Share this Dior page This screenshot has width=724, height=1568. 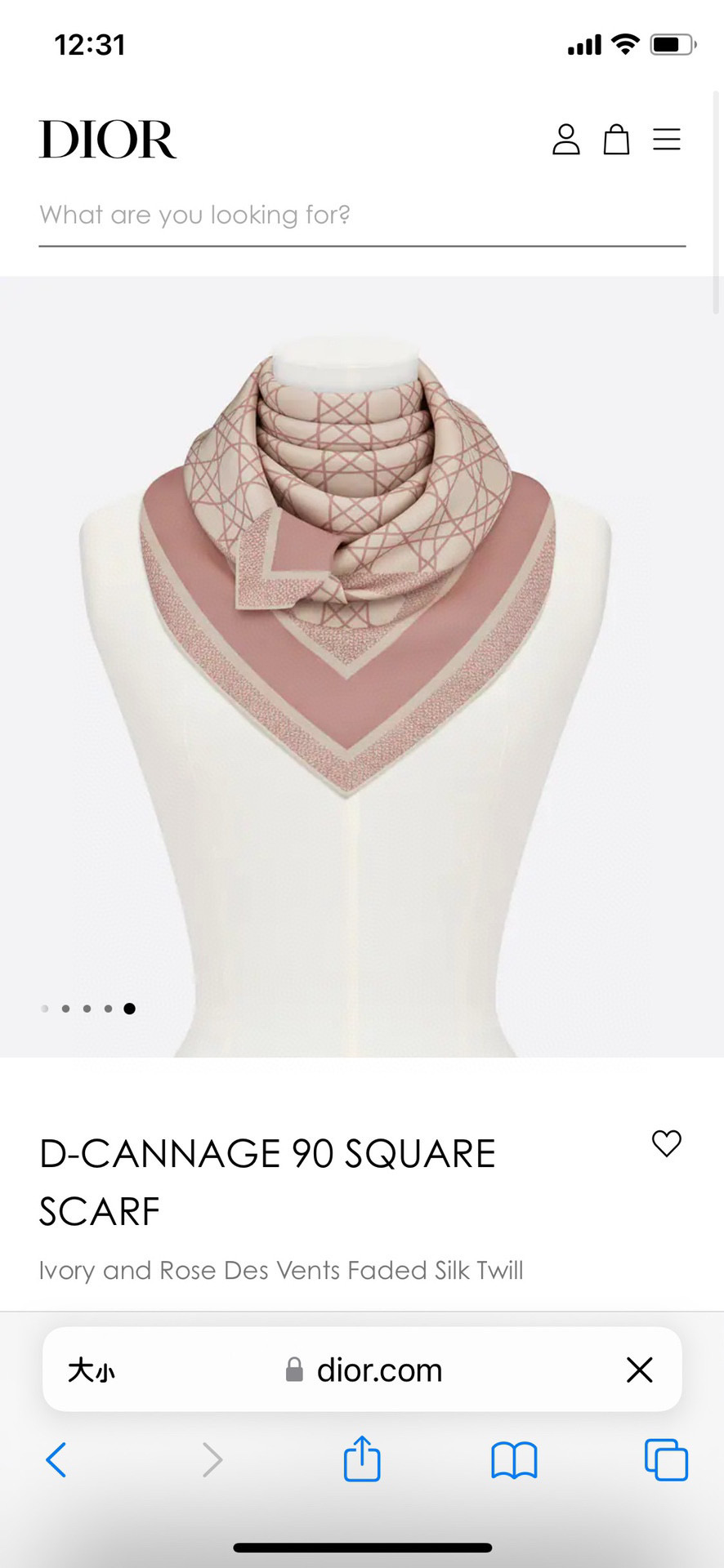(362, 1459)
